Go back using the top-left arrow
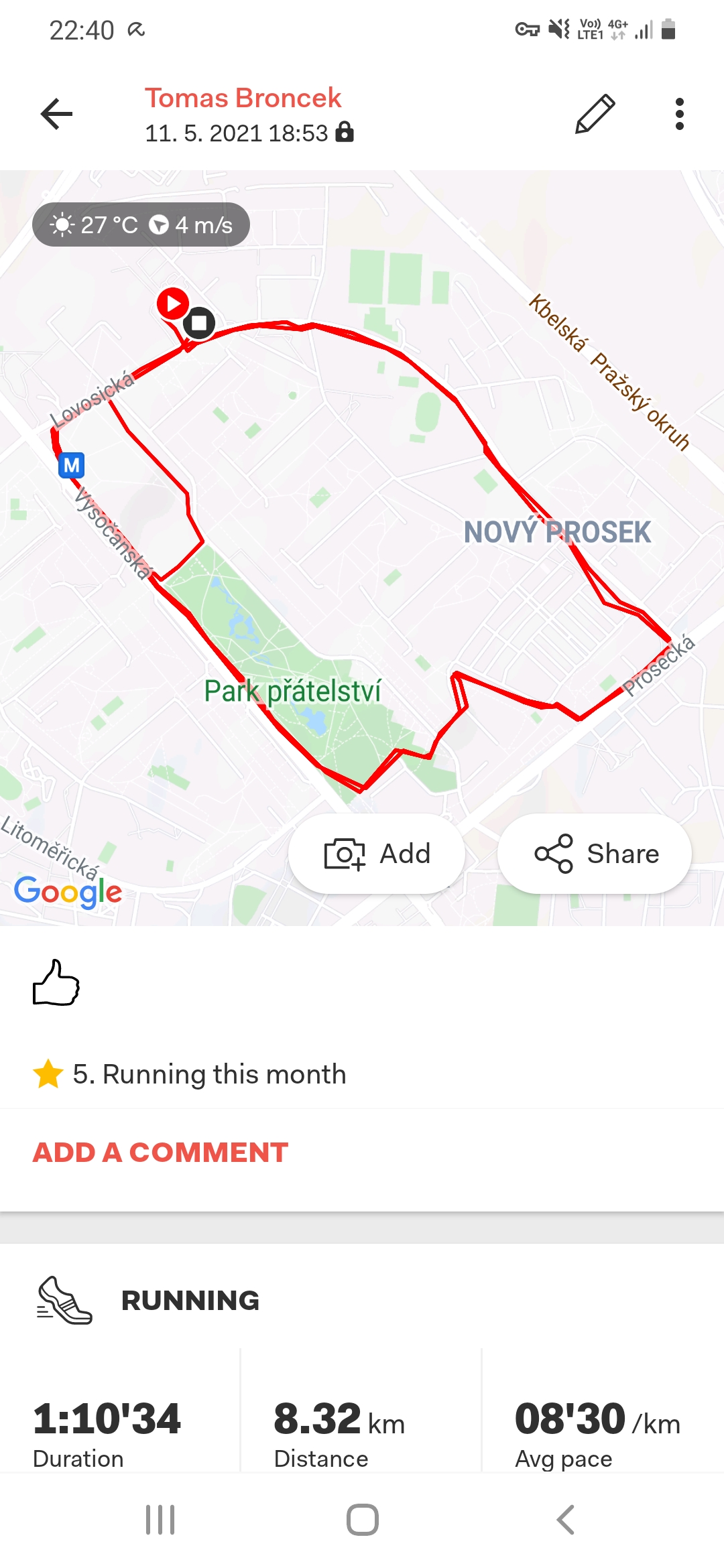 56,114
